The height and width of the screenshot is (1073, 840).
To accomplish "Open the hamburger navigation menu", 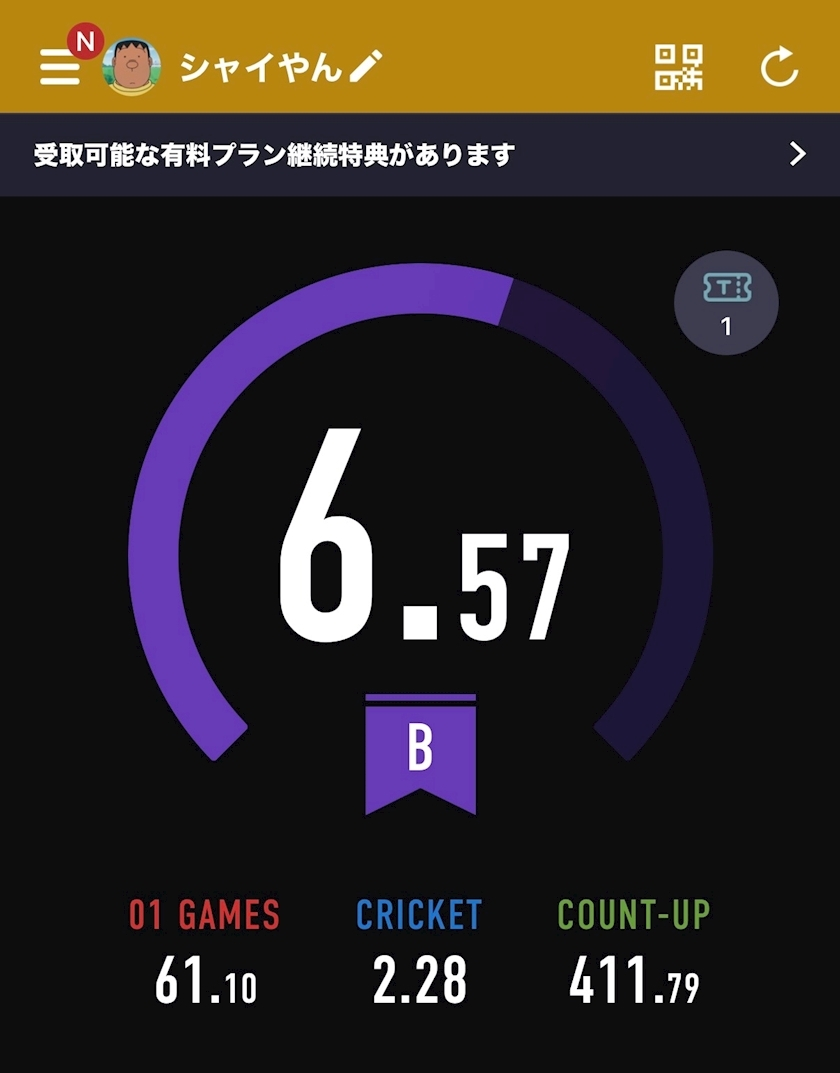I will click(59, 66).
